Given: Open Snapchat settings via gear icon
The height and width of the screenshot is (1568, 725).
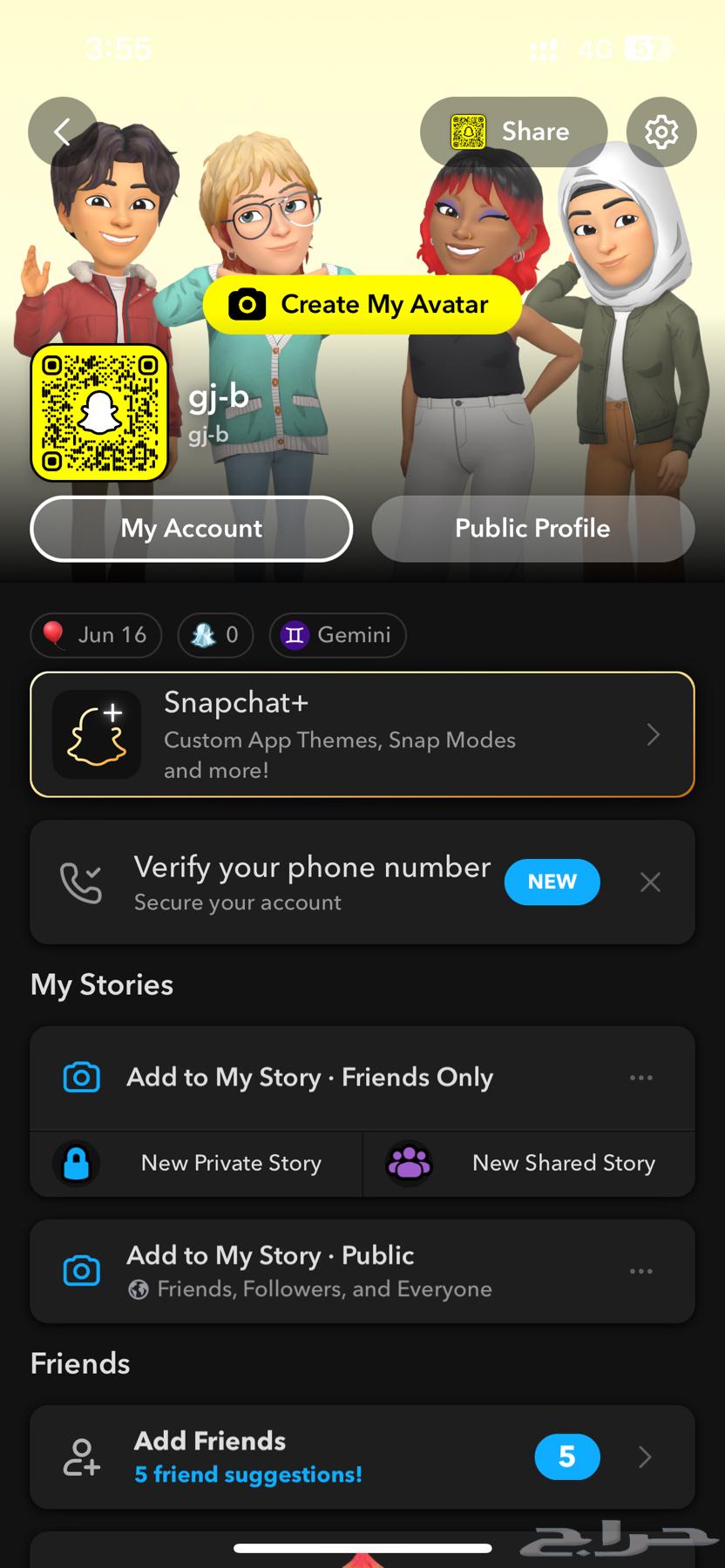Looking at the screenshot, I should coord(661,132).
